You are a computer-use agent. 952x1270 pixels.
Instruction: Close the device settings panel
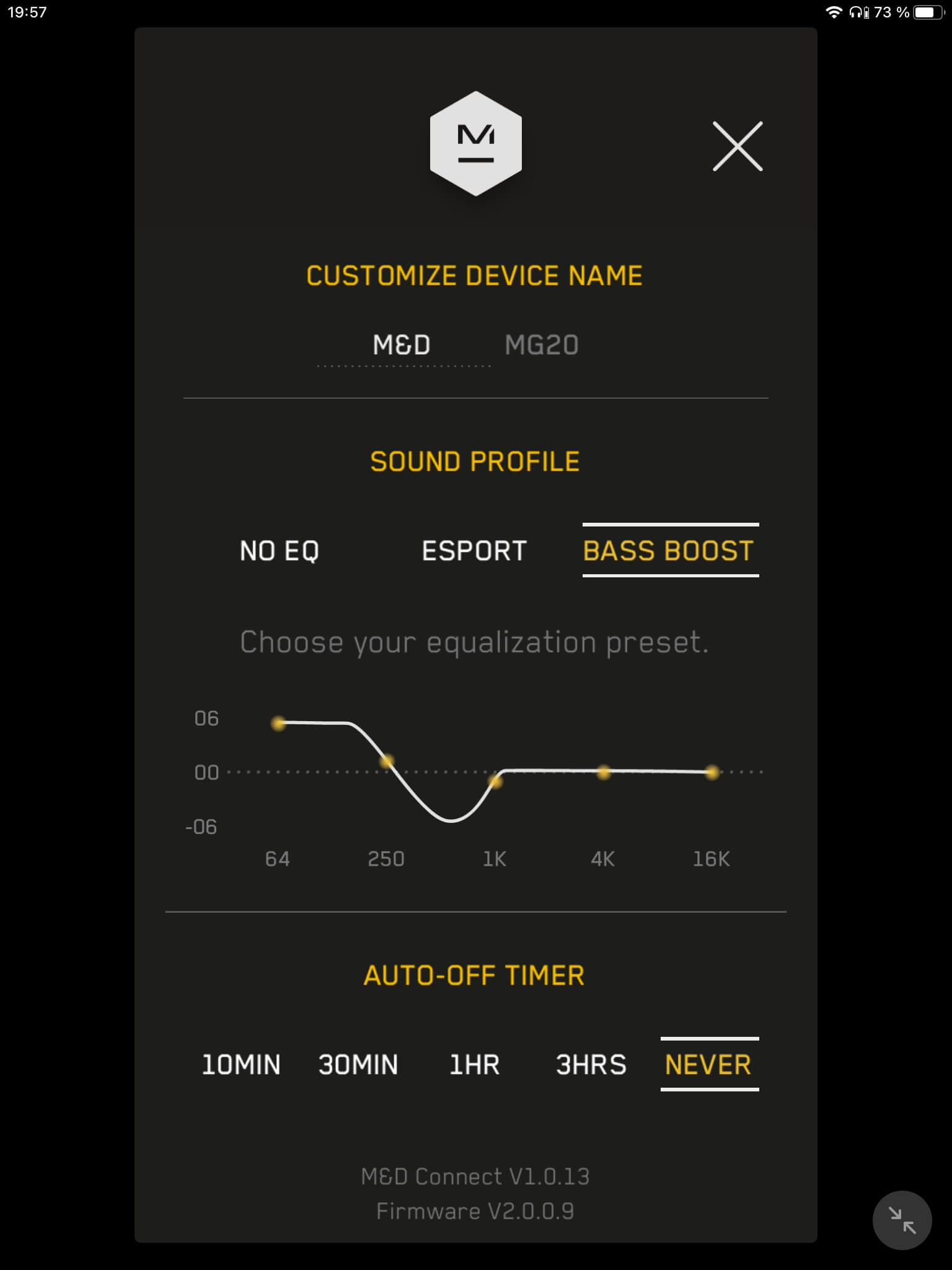pos(737,146)
